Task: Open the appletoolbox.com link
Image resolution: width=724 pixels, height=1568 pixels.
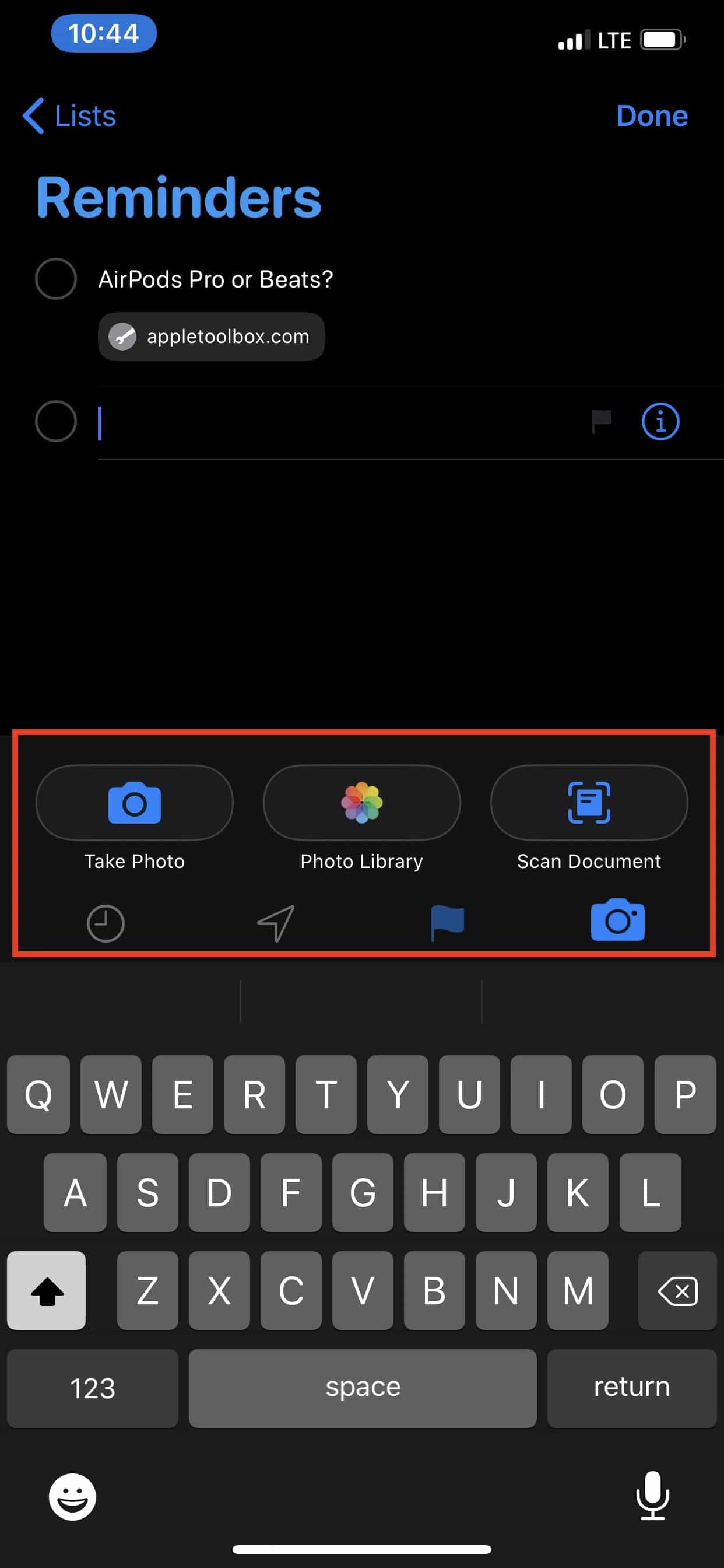Action: click(211, 337)
